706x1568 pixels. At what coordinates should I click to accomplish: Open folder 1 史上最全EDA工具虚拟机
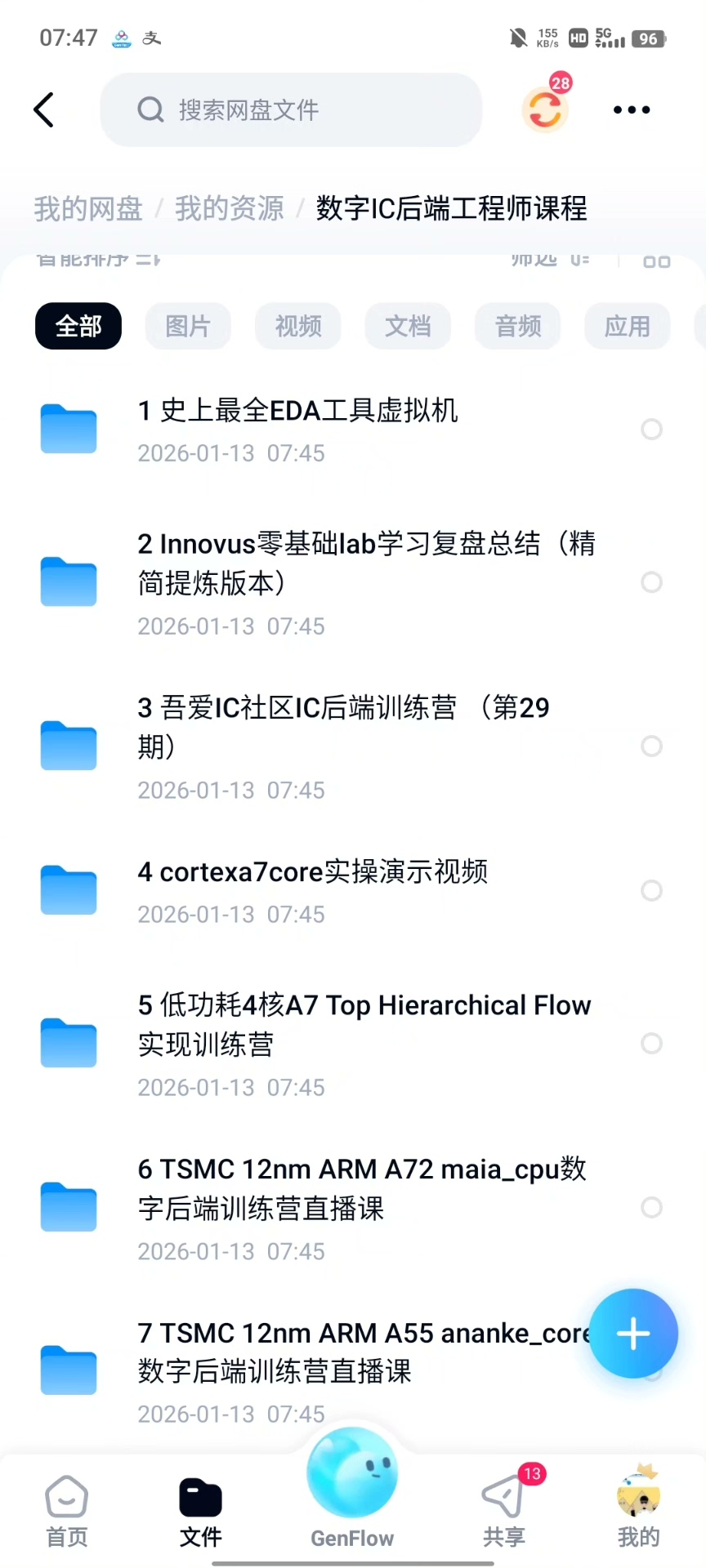297,429
